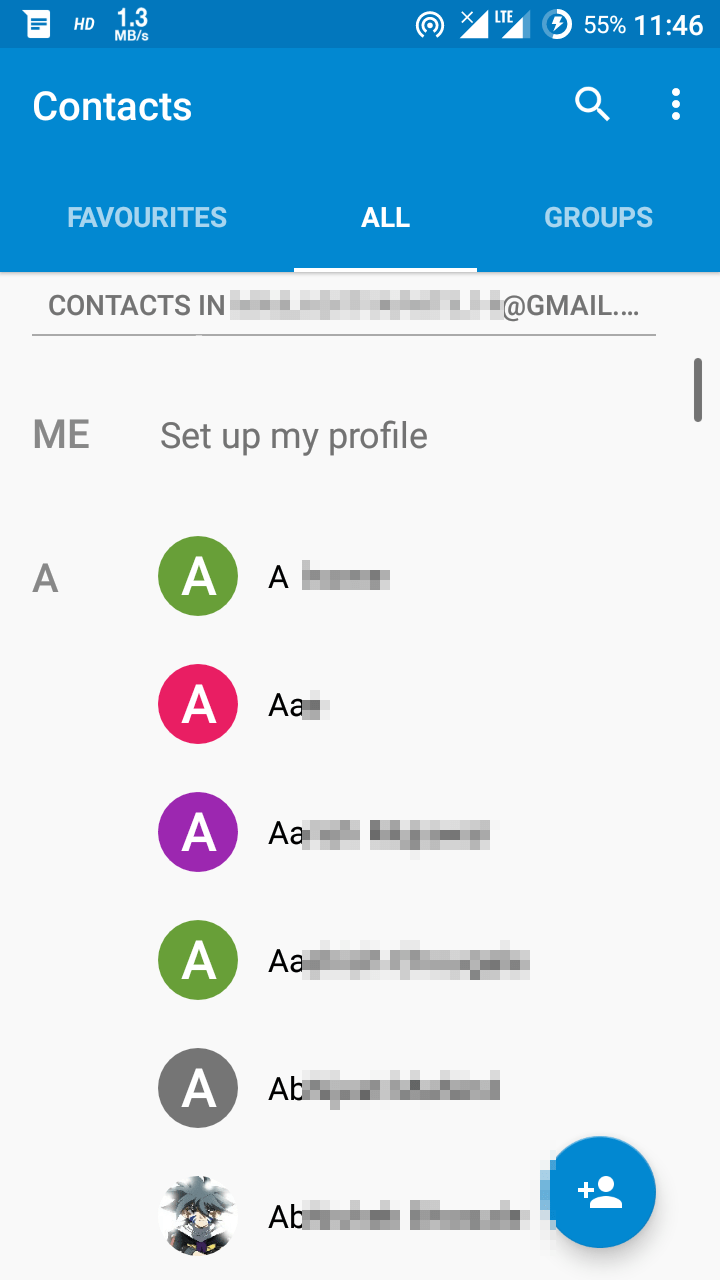Tap the purple contact avatar circle
The image size is (720, 1280).
197,831
